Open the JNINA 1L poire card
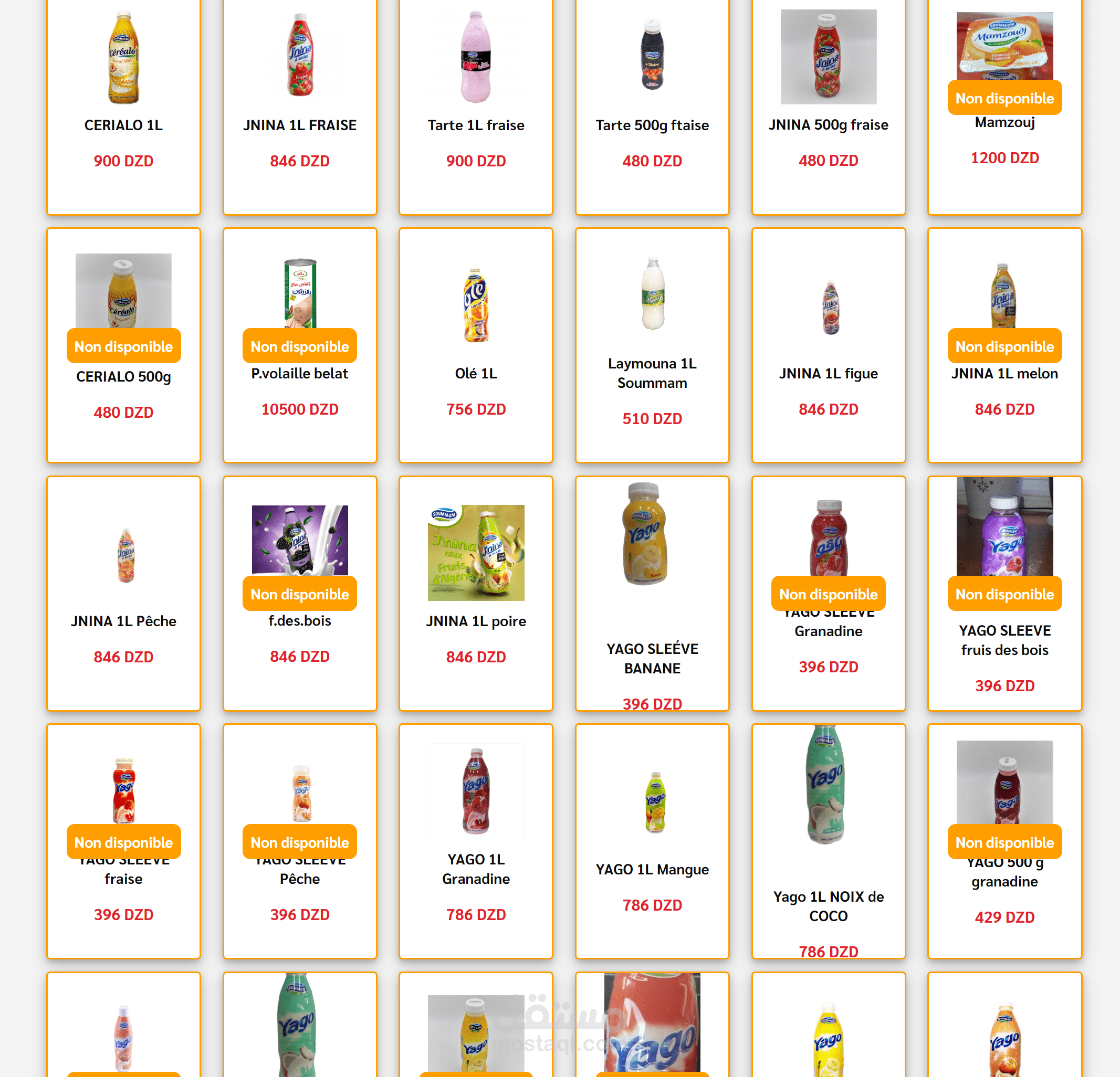This screenshot has width=1120, height=1077. [x=475, y=621]
